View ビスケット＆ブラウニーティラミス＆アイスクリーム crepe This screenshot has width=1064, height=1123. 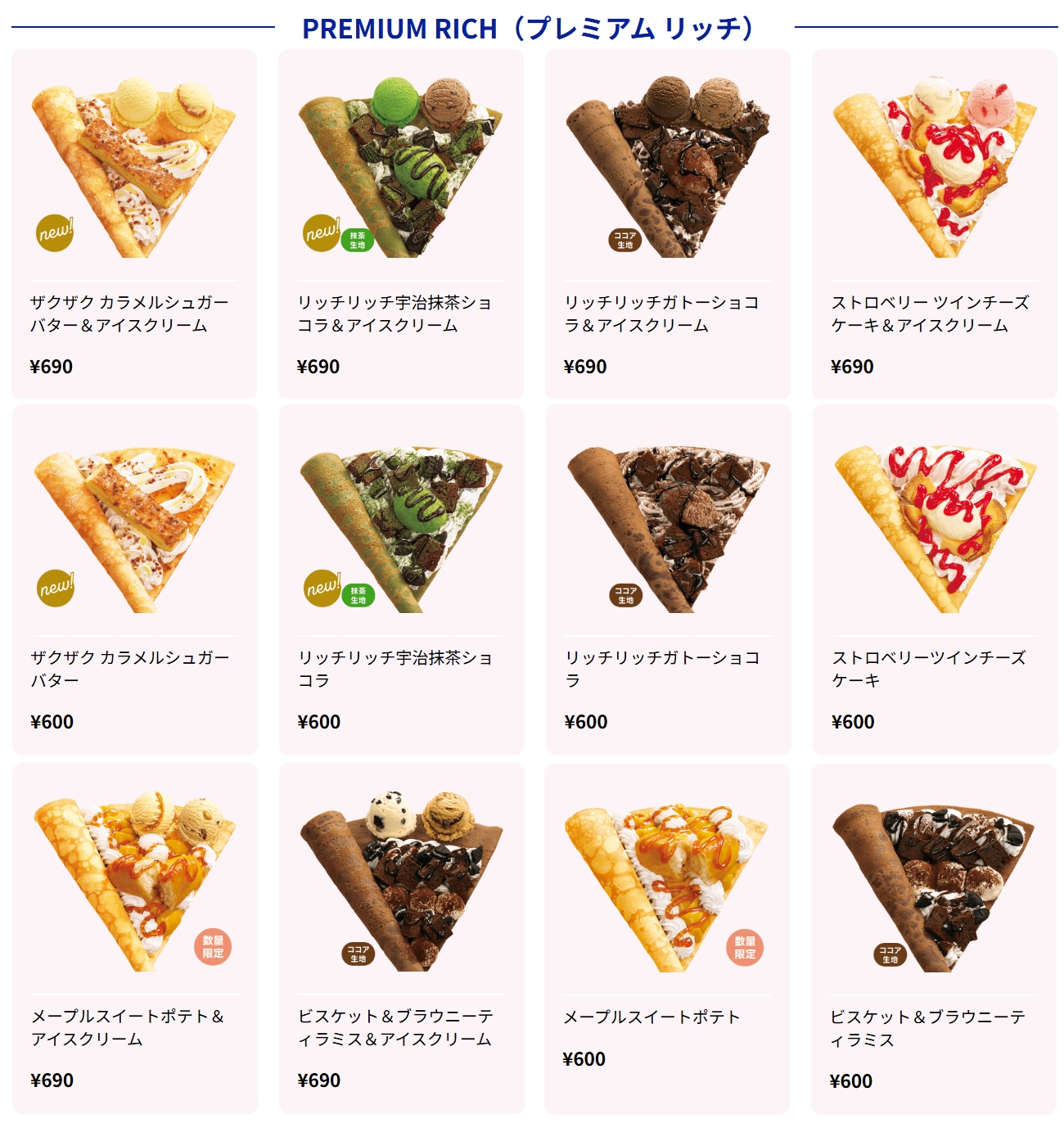tap(401, 937)
